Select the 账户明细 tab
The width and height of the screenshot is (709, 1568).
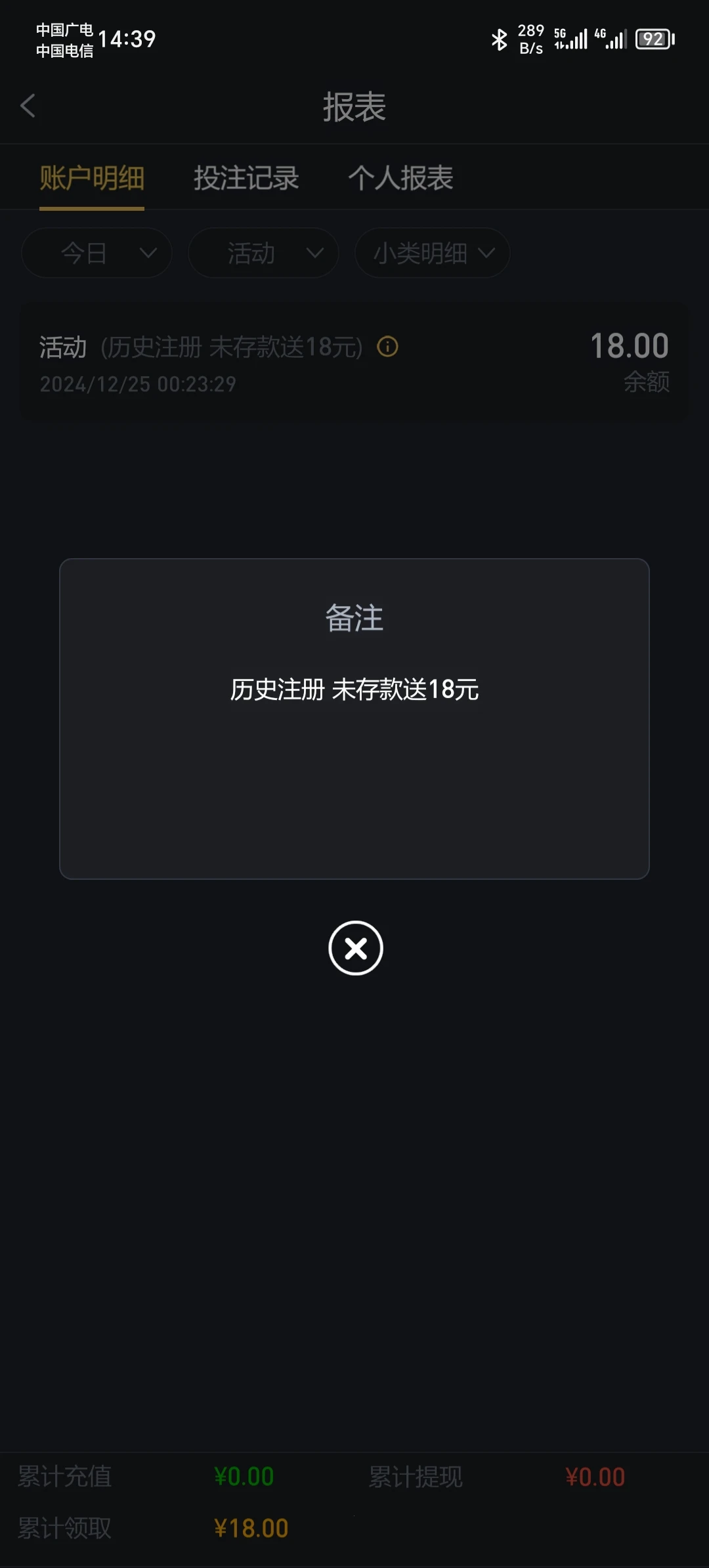coord(91,178)
